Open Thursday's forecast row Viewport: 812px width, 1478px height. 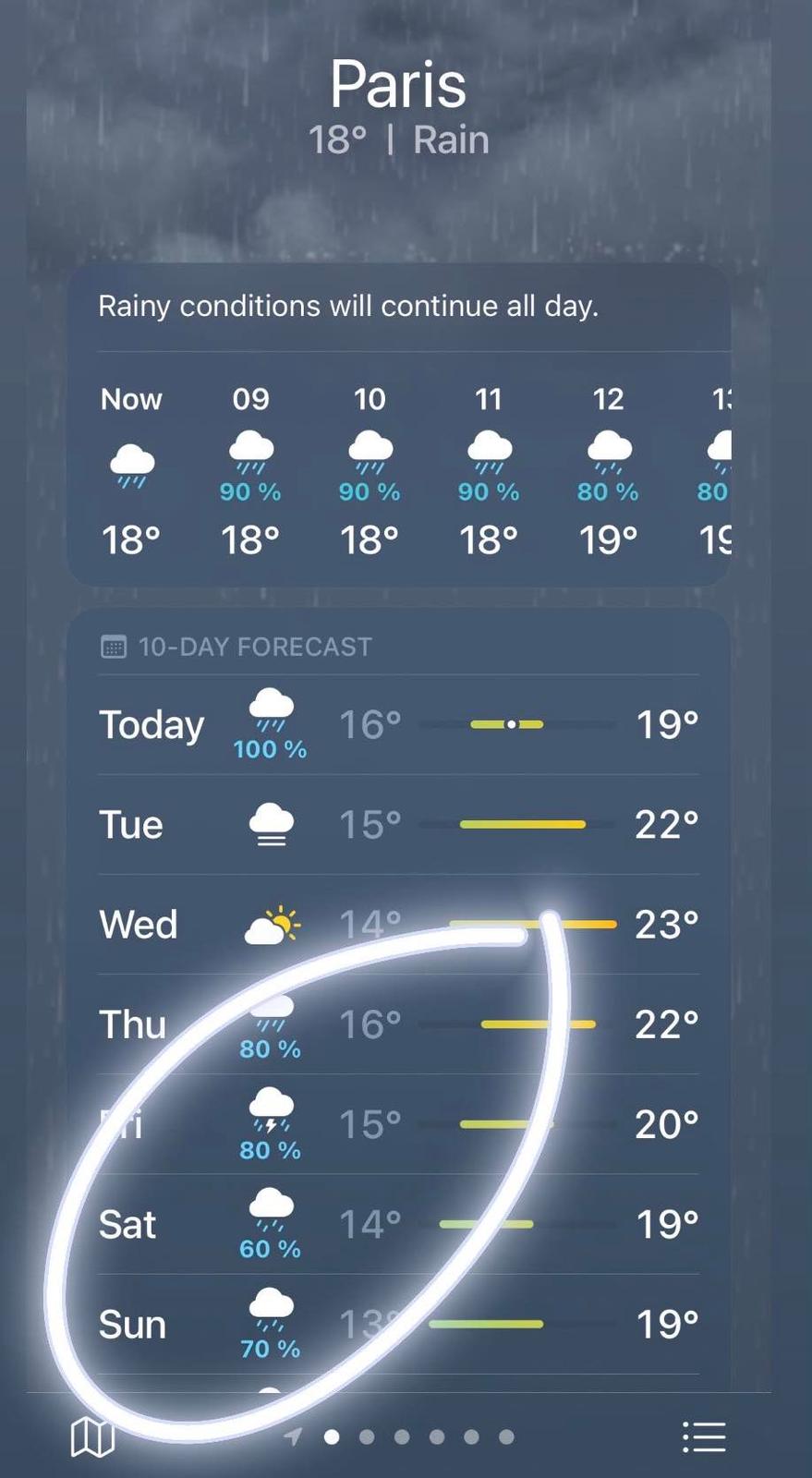[x=398, y=1024]
